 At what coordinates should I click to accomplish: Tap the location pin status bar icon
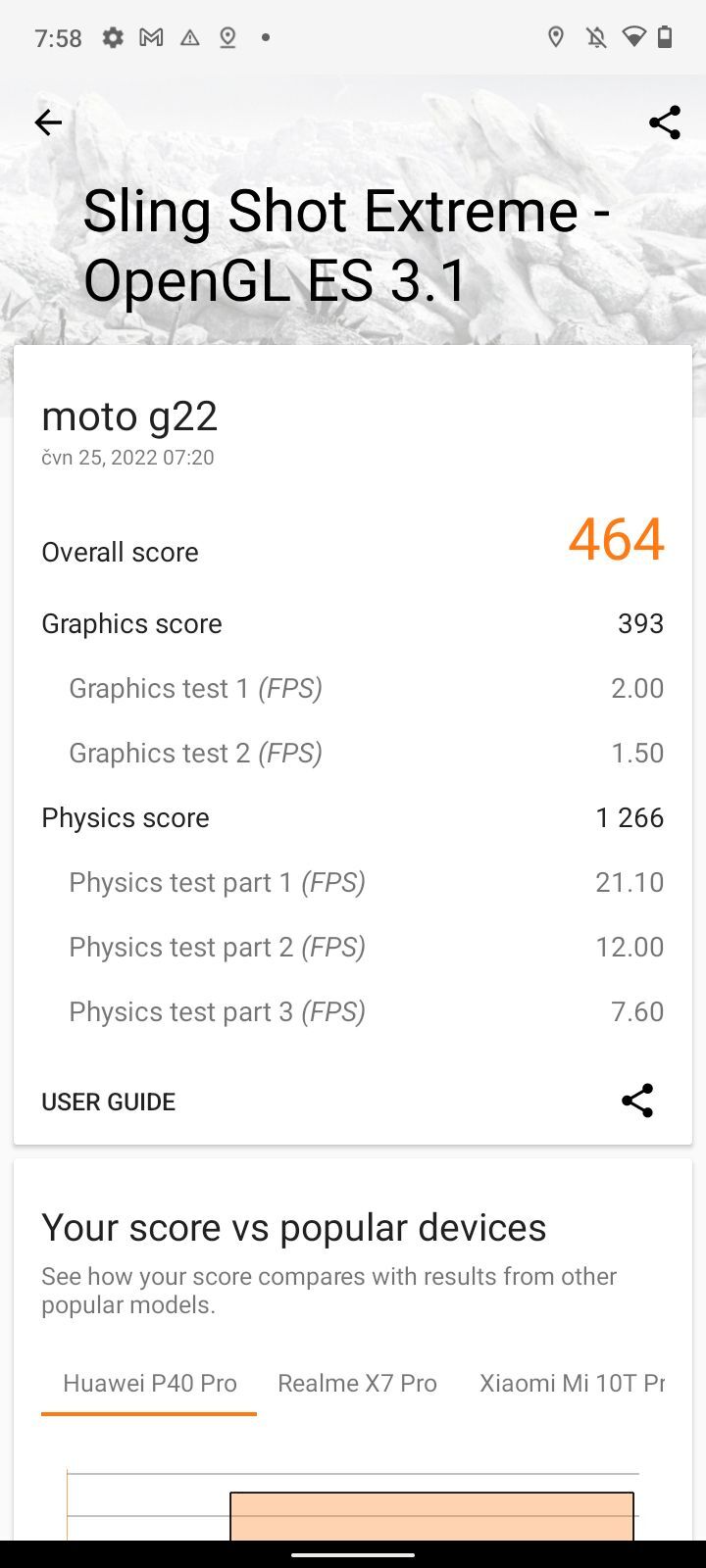(227, 37)
